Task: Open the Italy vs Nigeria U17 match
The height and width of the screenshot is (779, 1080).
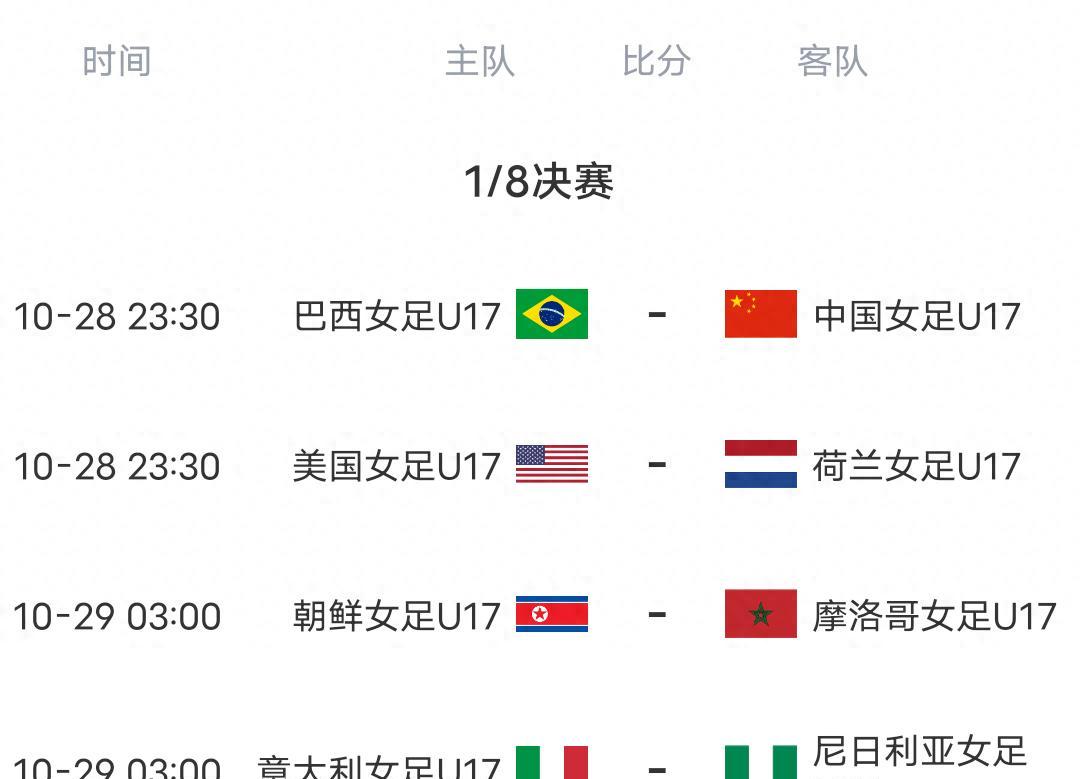Action: coord(655,764)
